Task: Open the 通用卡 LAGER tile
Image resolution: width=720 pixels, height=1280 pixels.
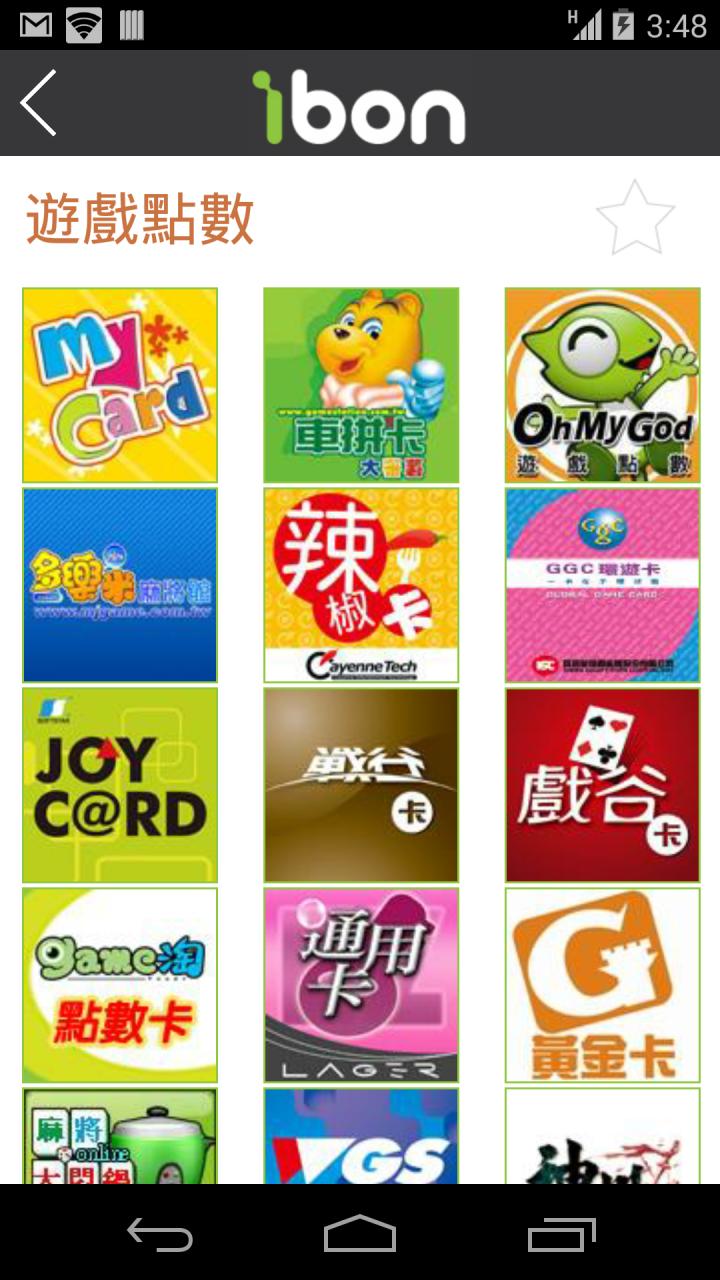Action: tap(361, 985)
